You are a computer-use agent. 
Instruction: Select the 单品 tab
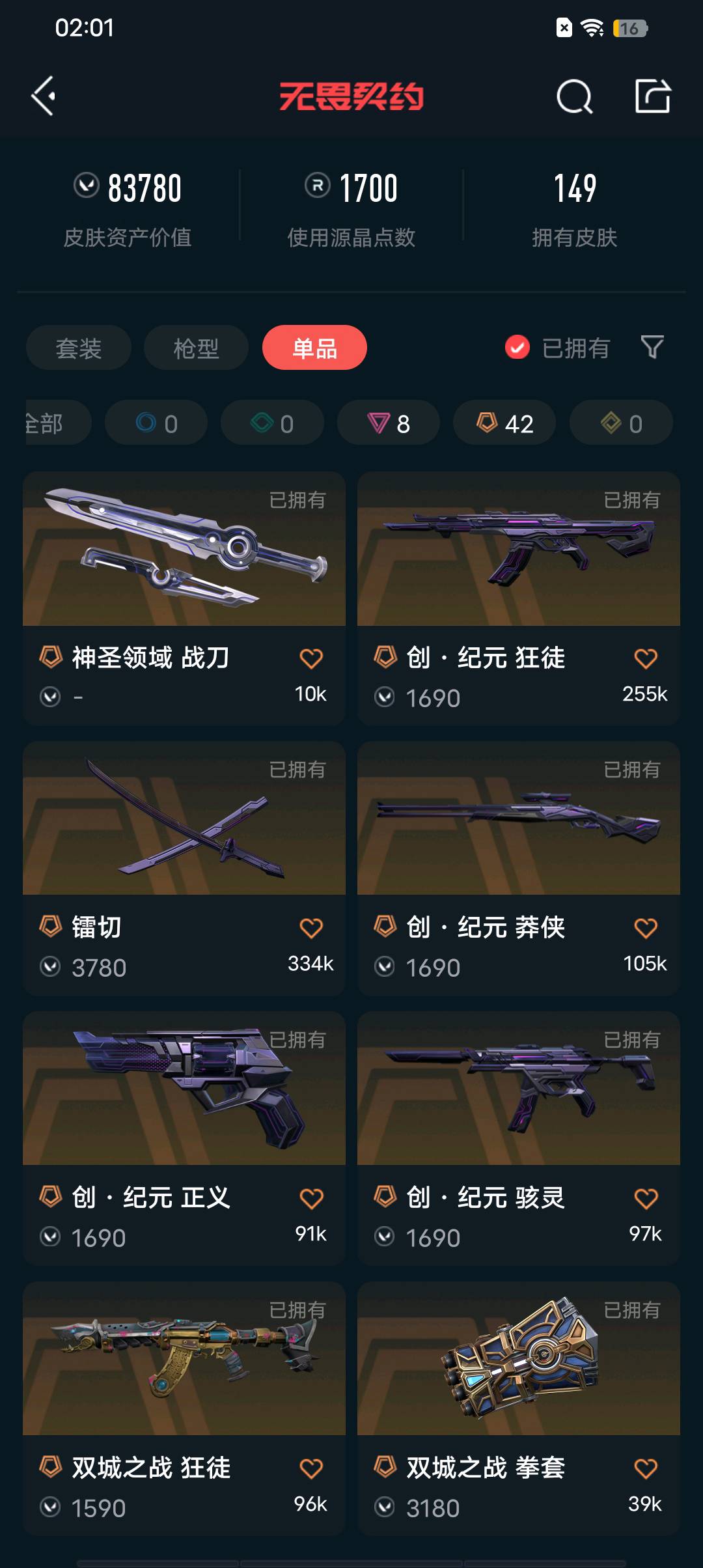[314, 348]
